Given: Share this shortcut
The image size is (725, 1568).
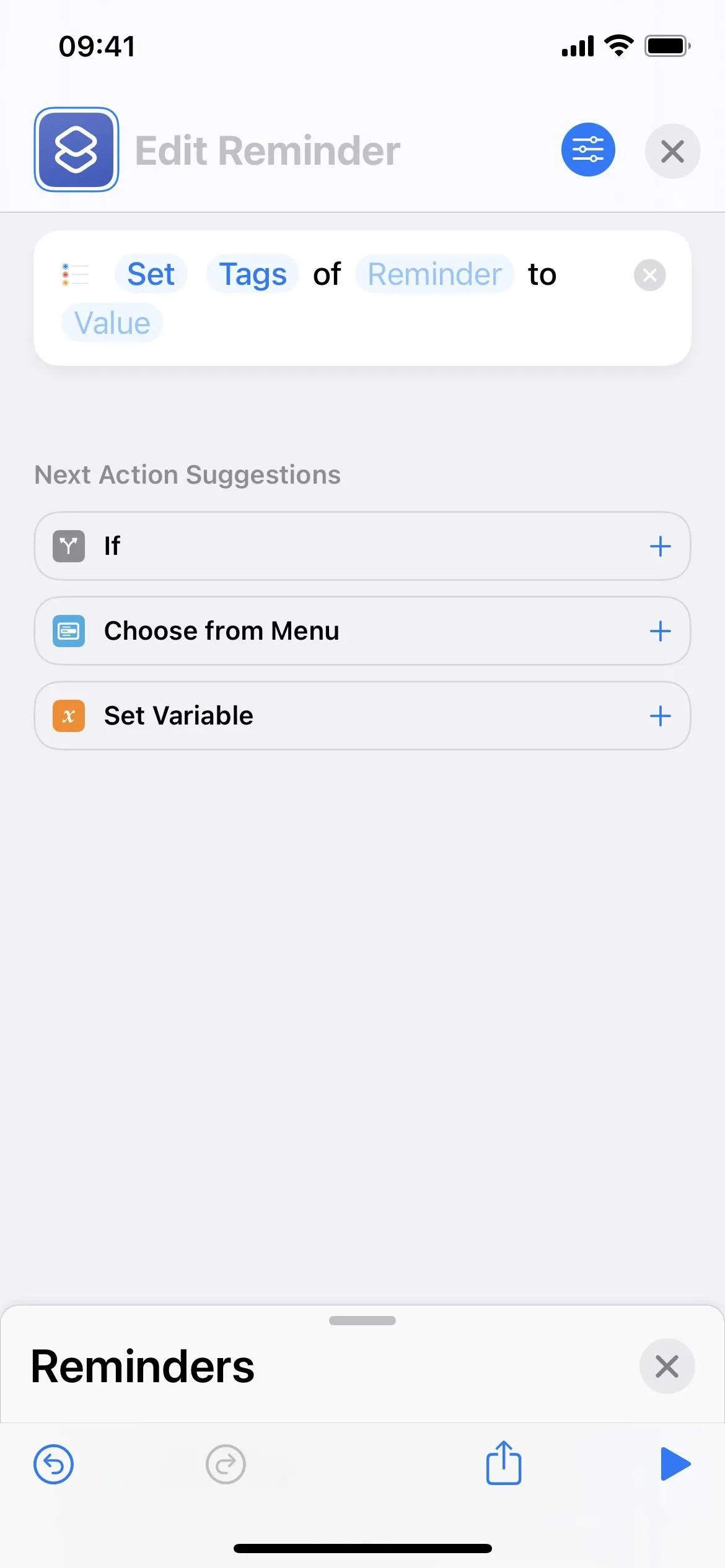Looking at the screenshot, I should click(504, 1463).
